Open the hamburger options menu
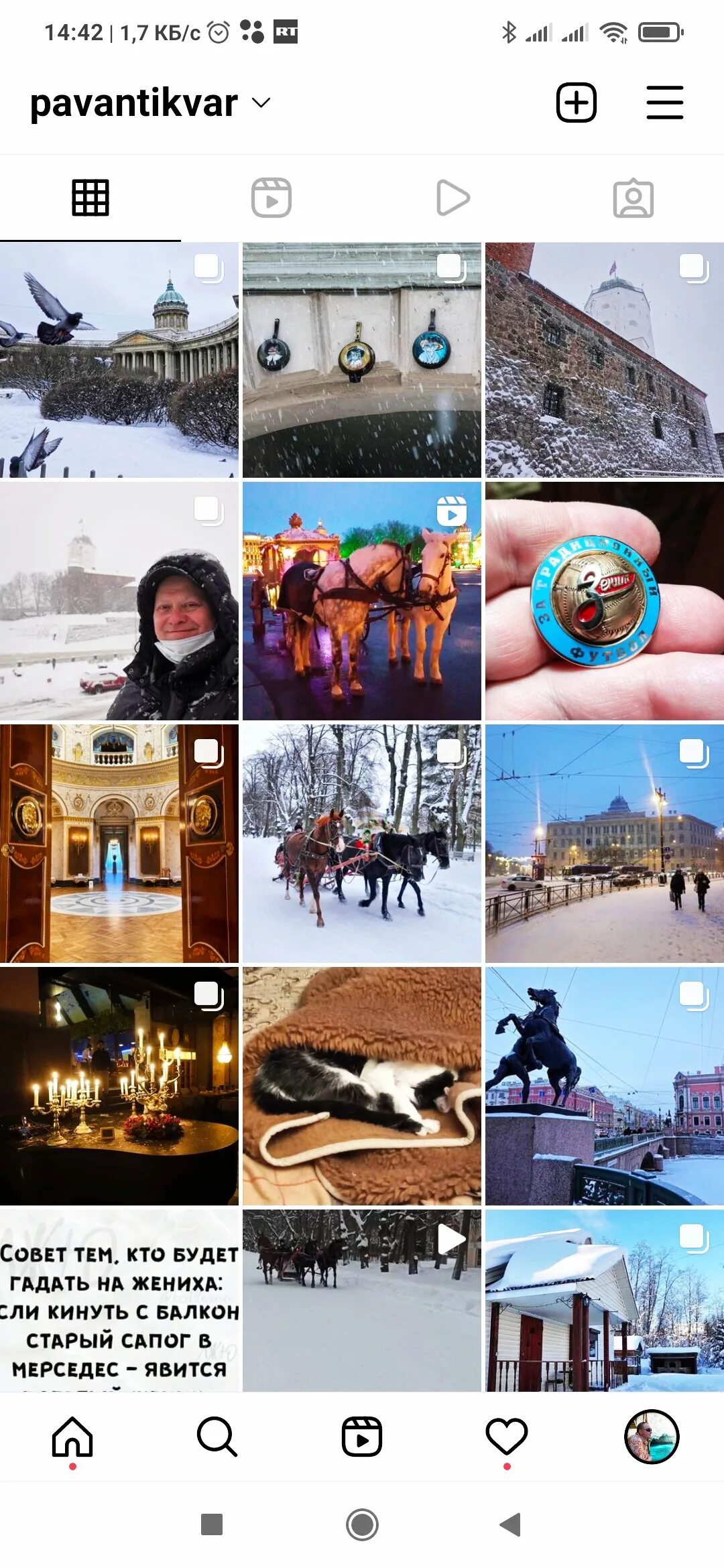Viewport: 724px width, 1568px height. click(664, 103)
